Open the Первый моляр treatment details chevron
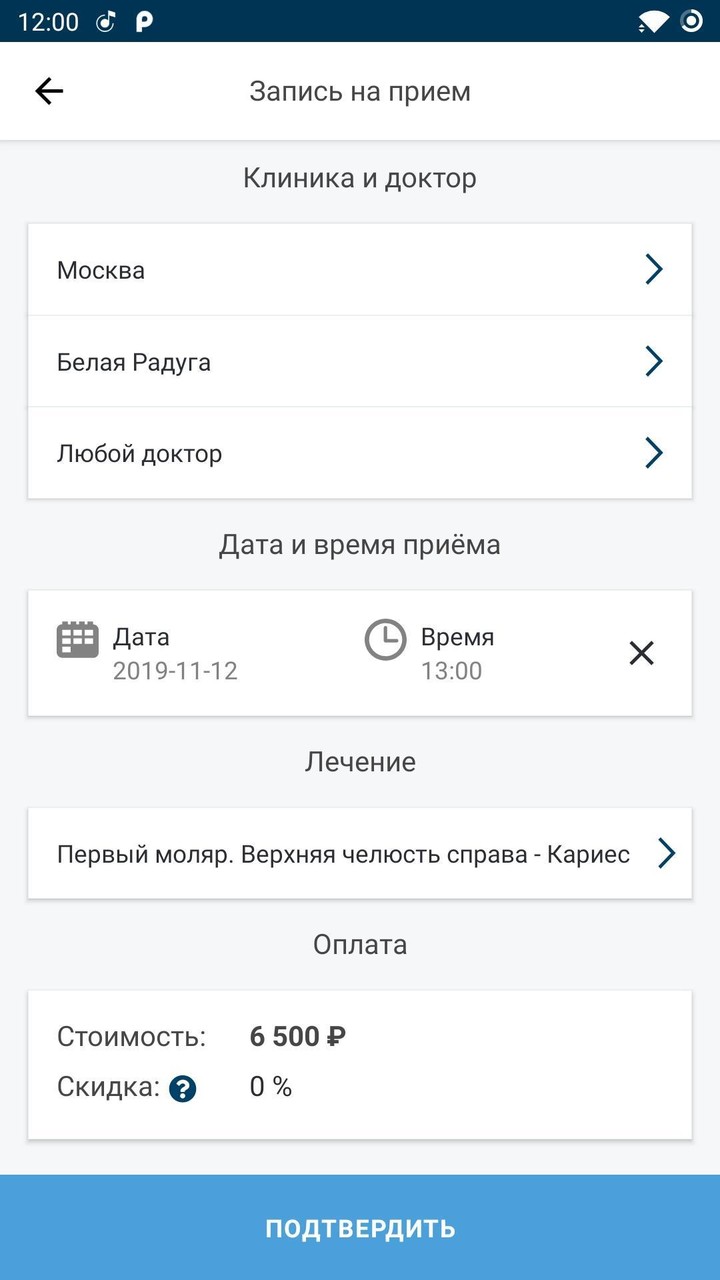Viewport: 720px width, 1280px height. pos(666,853)
